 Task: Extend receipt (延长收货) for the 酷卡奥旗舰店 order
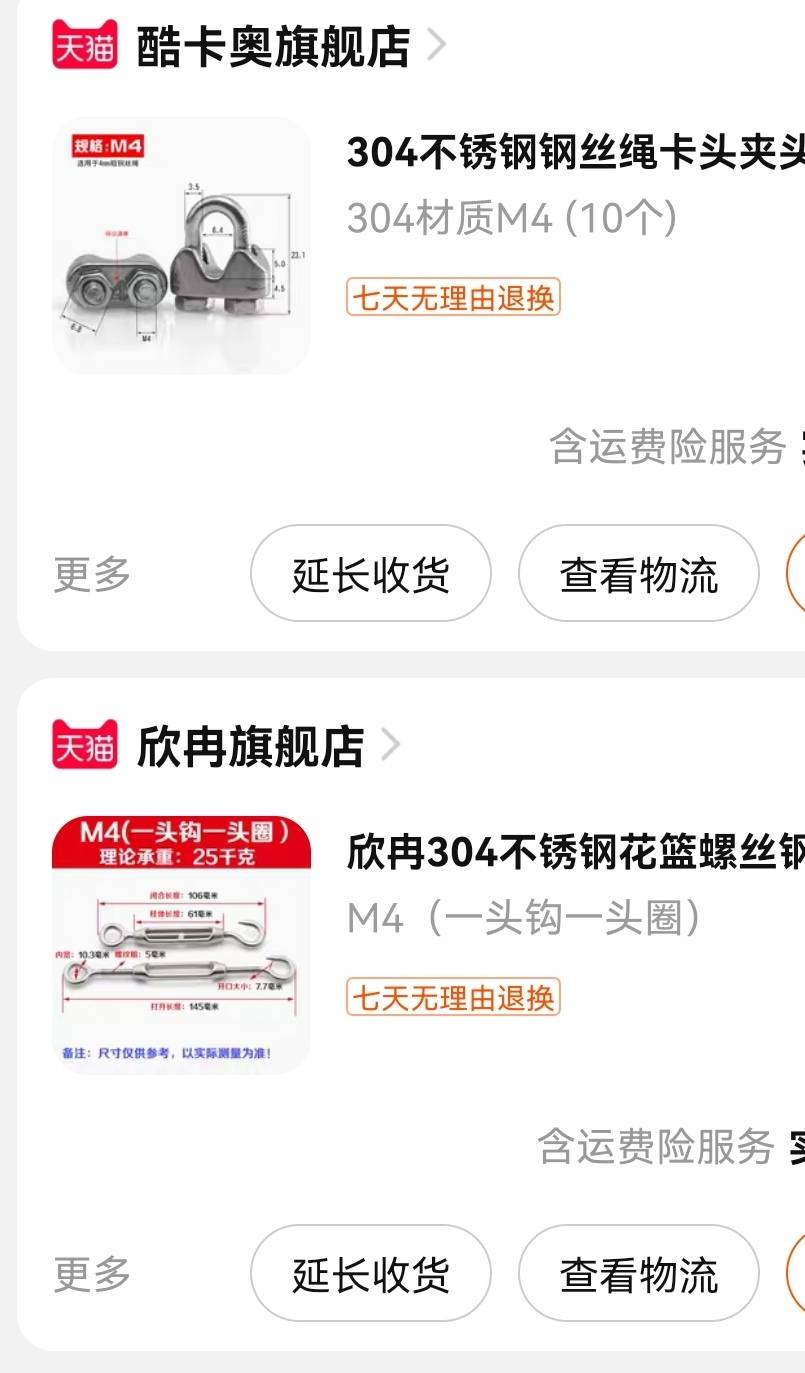370,574
